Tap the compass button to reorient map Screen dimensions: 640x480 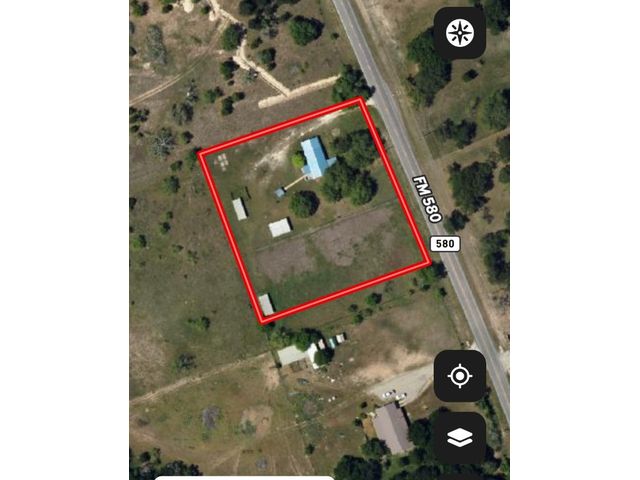click(x=459, y=33)
